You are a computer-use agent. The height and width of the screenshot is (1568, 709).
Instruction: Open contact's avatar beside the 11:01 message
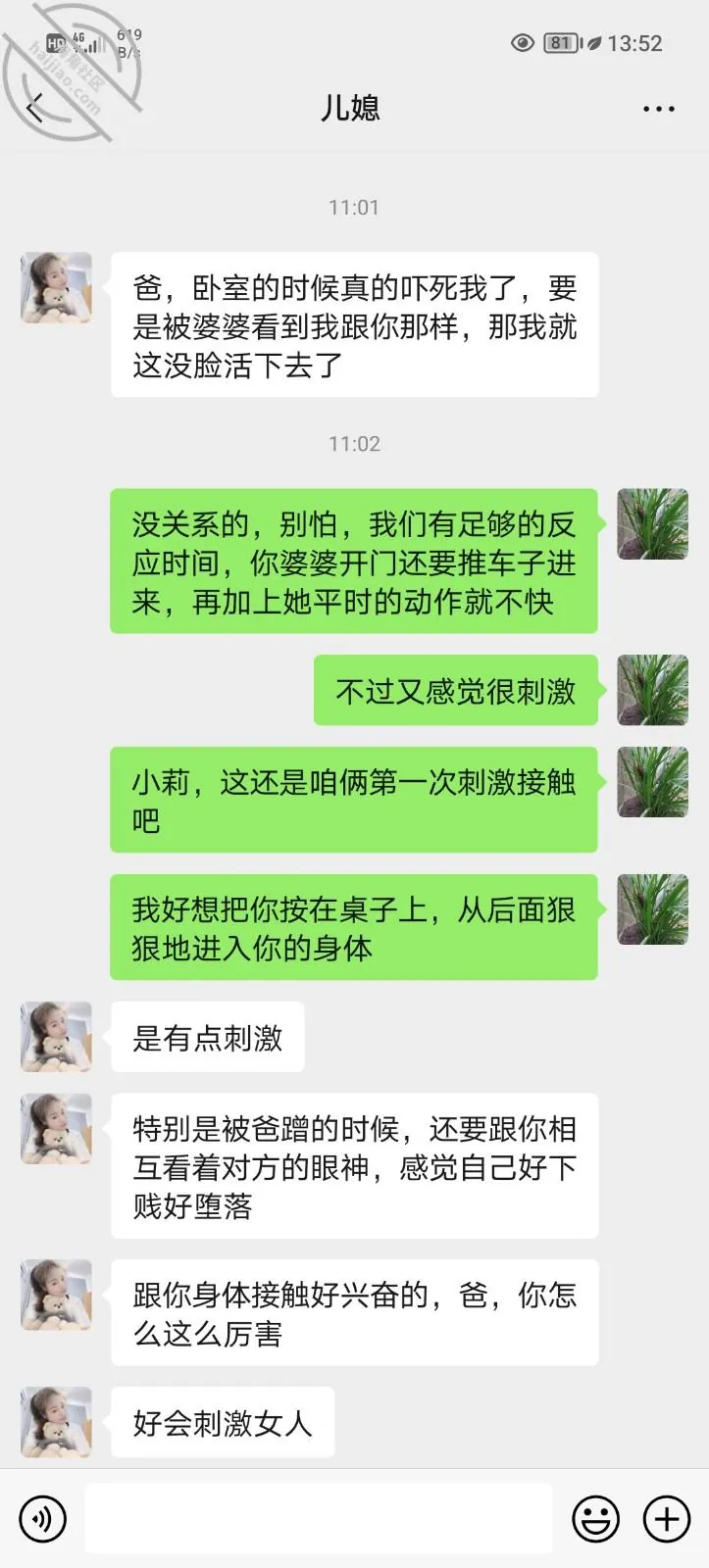pos(57,288)
